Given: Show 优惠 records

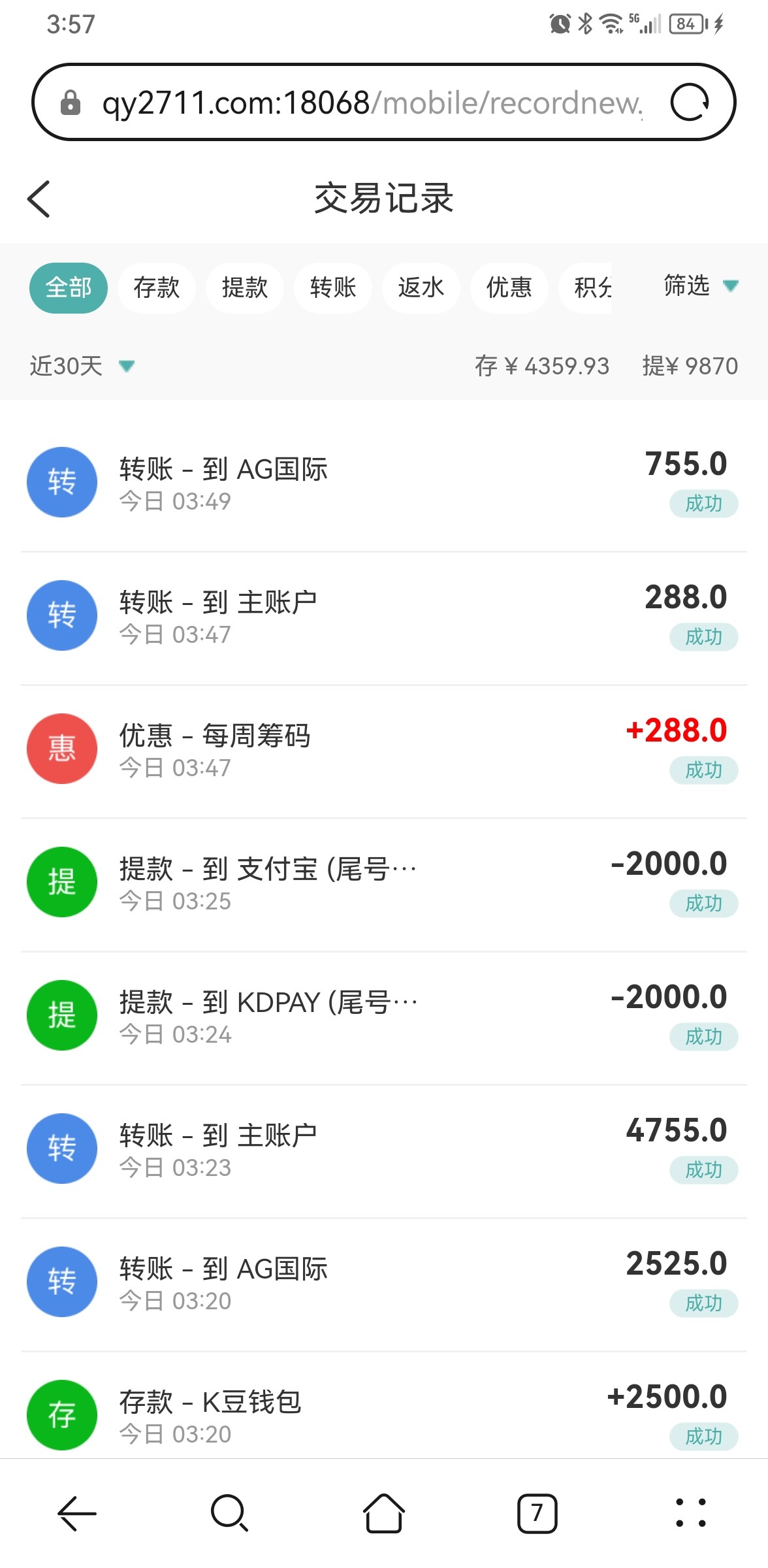Looking at the screenshot, I should point(509,287).
